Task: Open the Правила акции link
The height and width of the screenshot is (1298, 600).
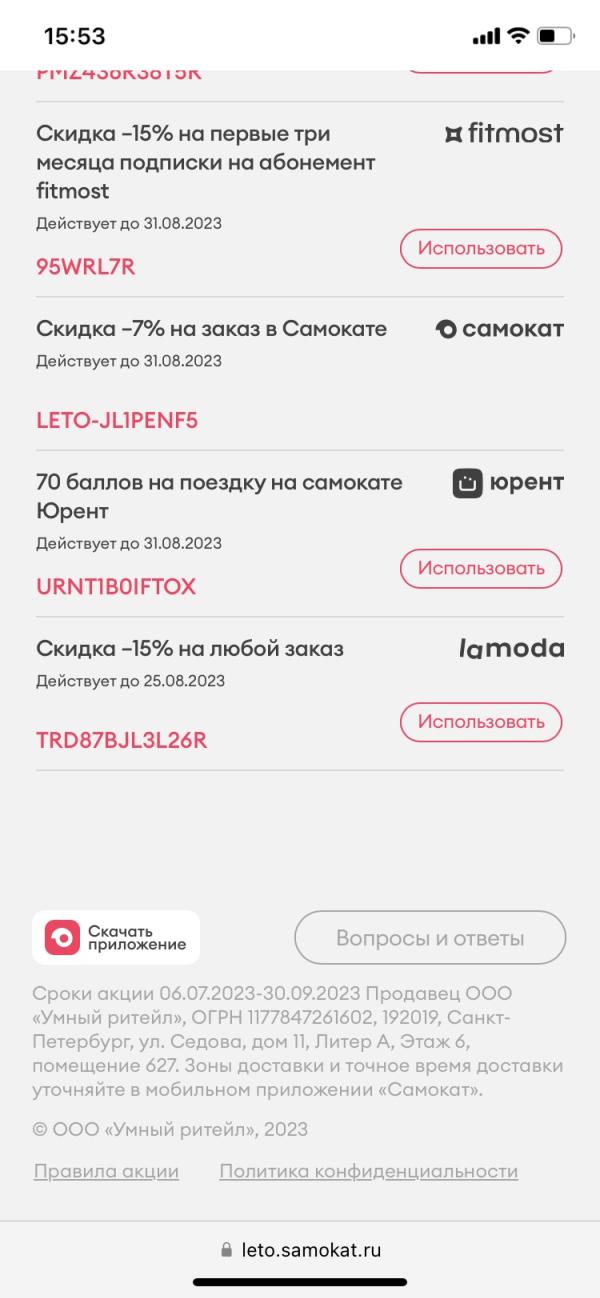Action: coord(106,1171)
